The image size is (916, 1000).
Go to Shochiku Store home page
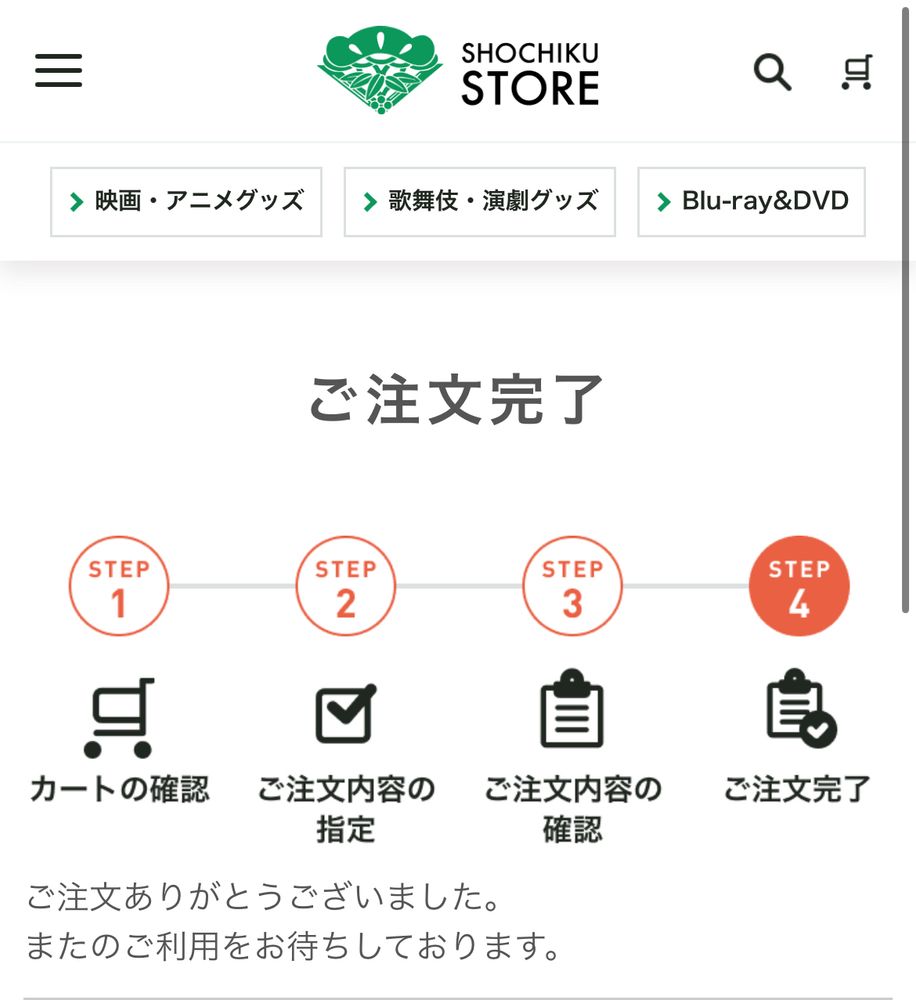[x=459, y=70]
